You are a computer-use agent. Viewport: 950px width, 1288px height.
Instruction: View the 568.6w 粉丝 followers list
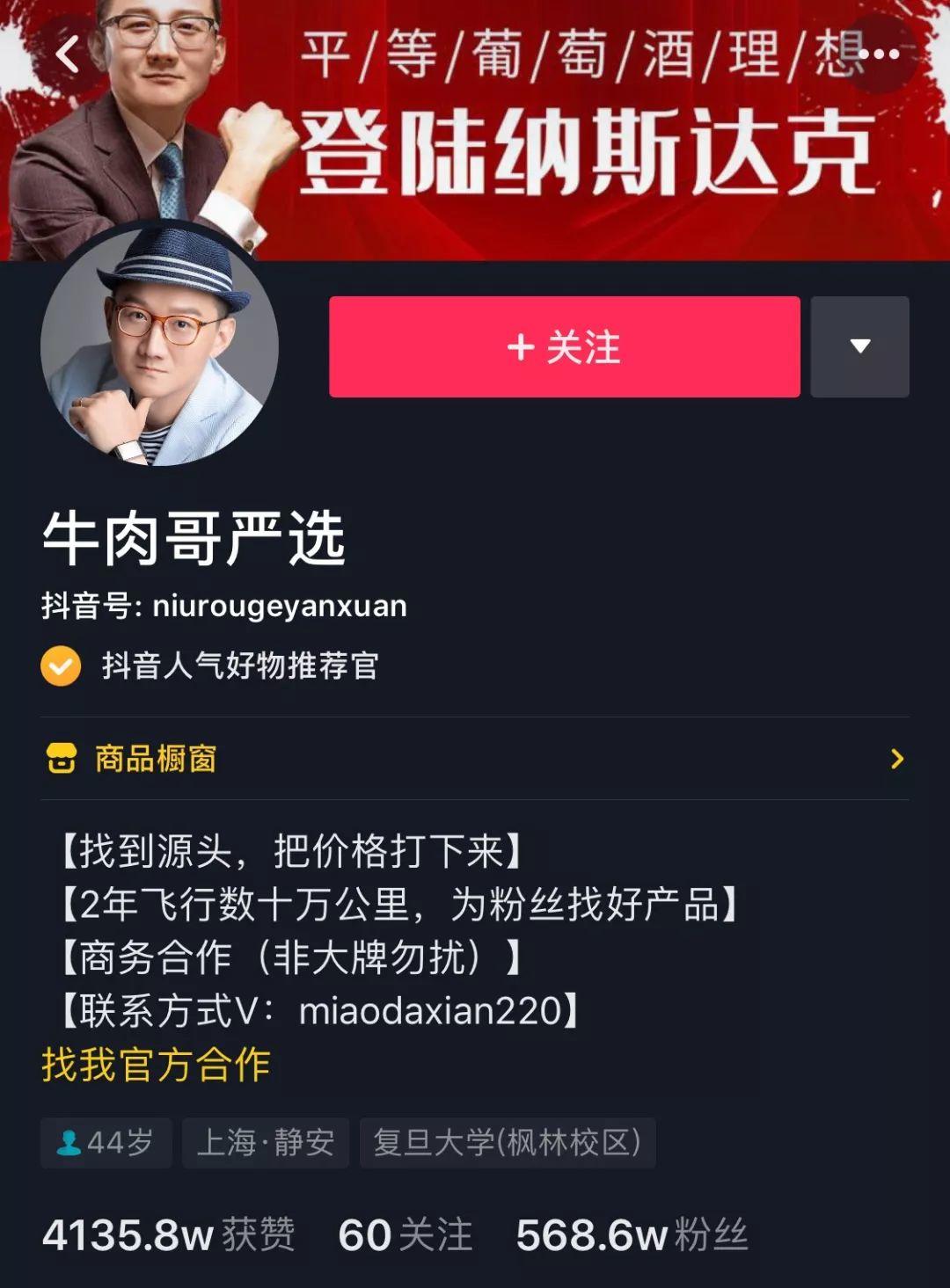click(x=632, y=1234)
